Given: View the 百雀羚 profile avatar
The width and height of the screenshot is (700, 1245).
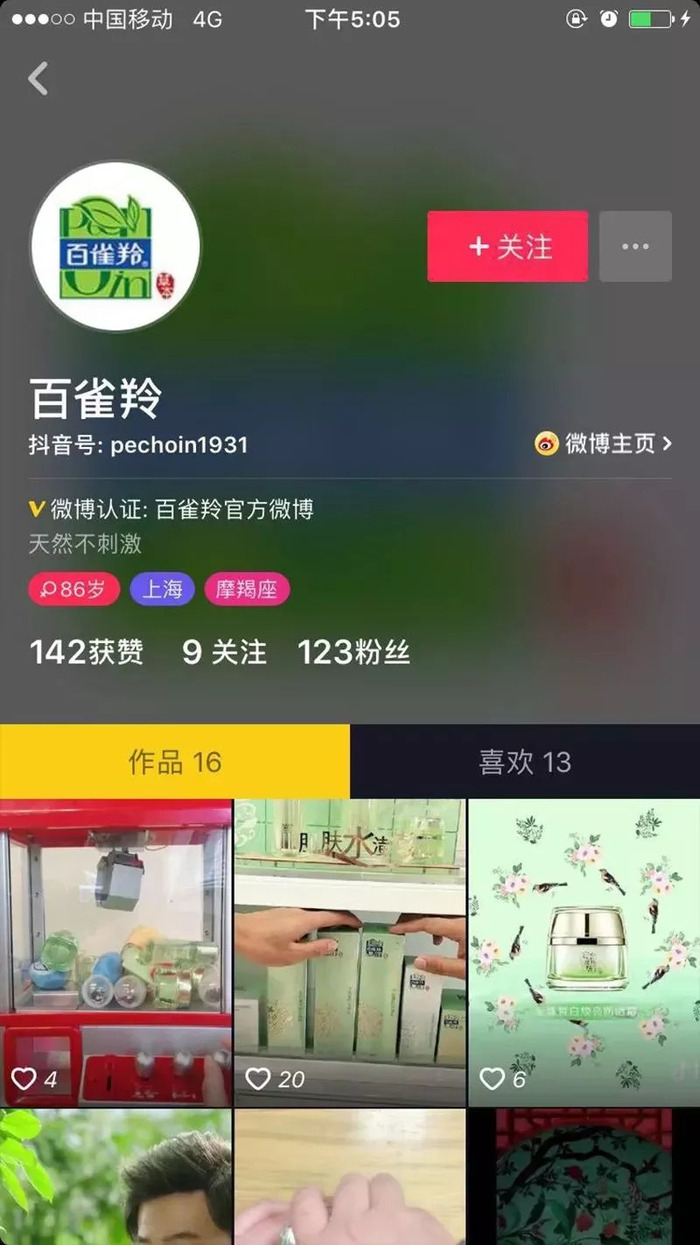Looking at the screenshot, I should [x=116, y=246].
